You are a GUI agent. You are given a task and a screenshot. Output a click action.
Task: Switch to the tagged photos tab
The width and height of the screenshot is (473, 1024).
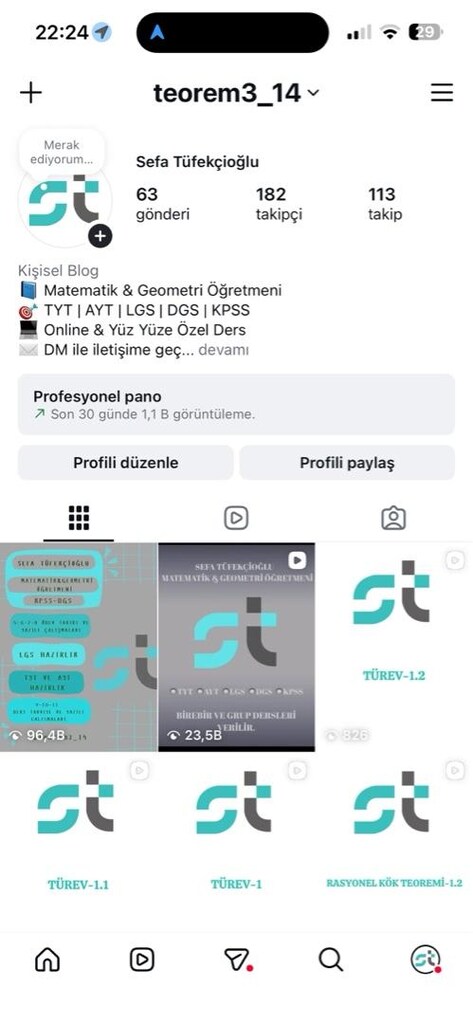(393, 518)
